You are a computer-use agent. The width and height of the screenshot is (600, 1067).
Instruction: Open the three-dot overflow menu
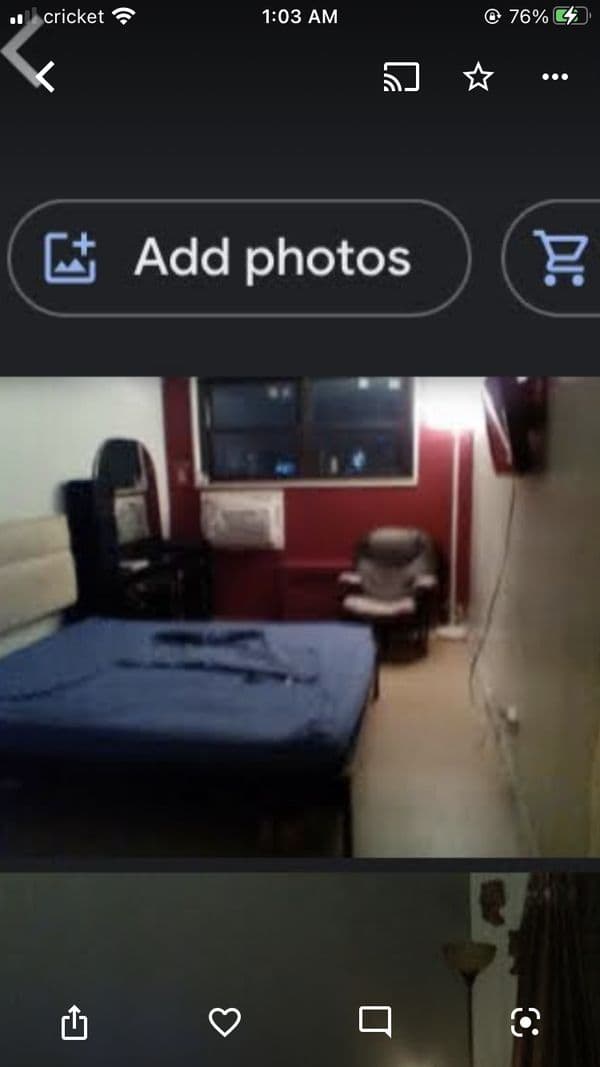[554, 77]
